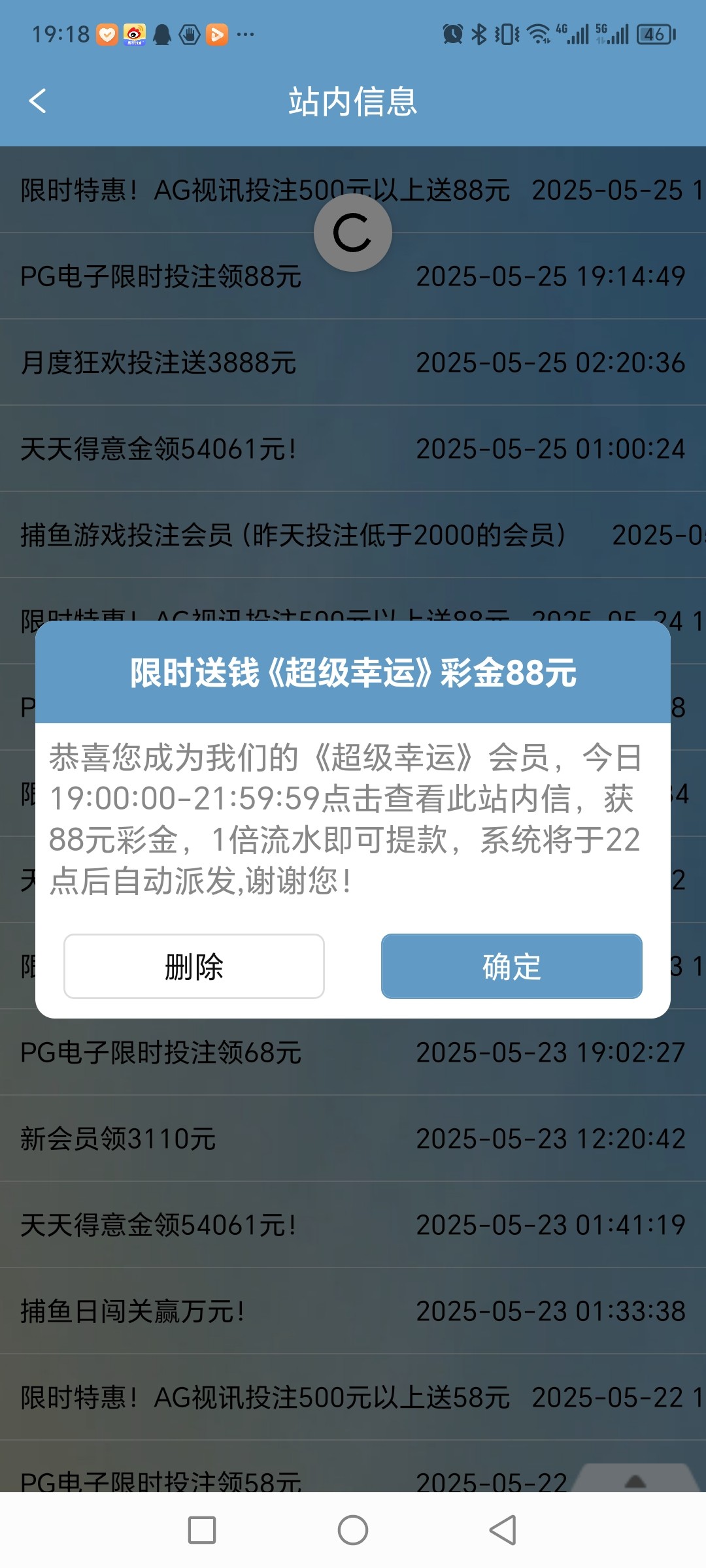Confirm the dialog with 确定
The height and width of the screenshot is (1568, 706).
tap(511, 966)
